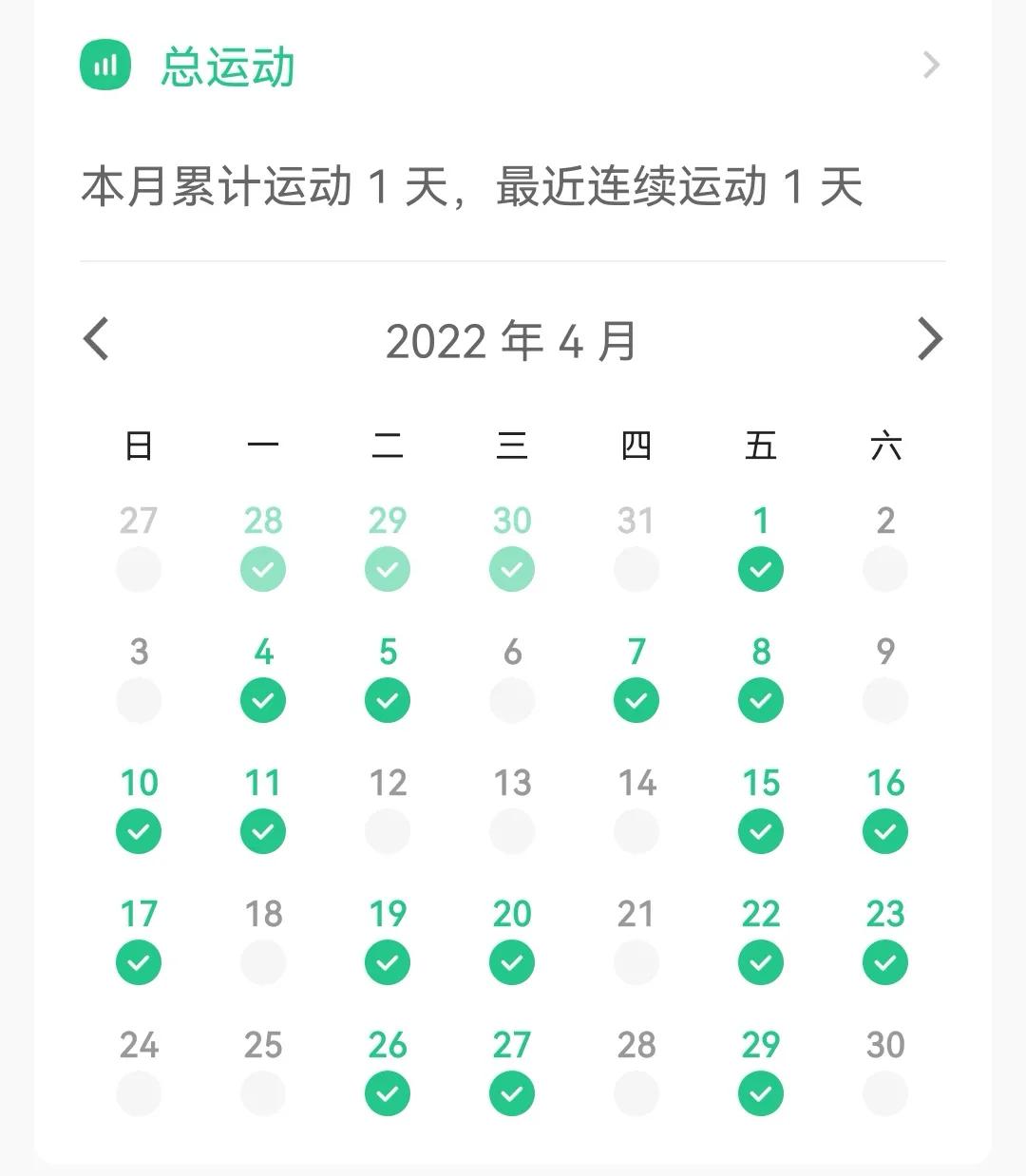This screenshot has width=1026, height=1176.
Task: Click the checkmark icon for April 16
Action: click(884, 830)
